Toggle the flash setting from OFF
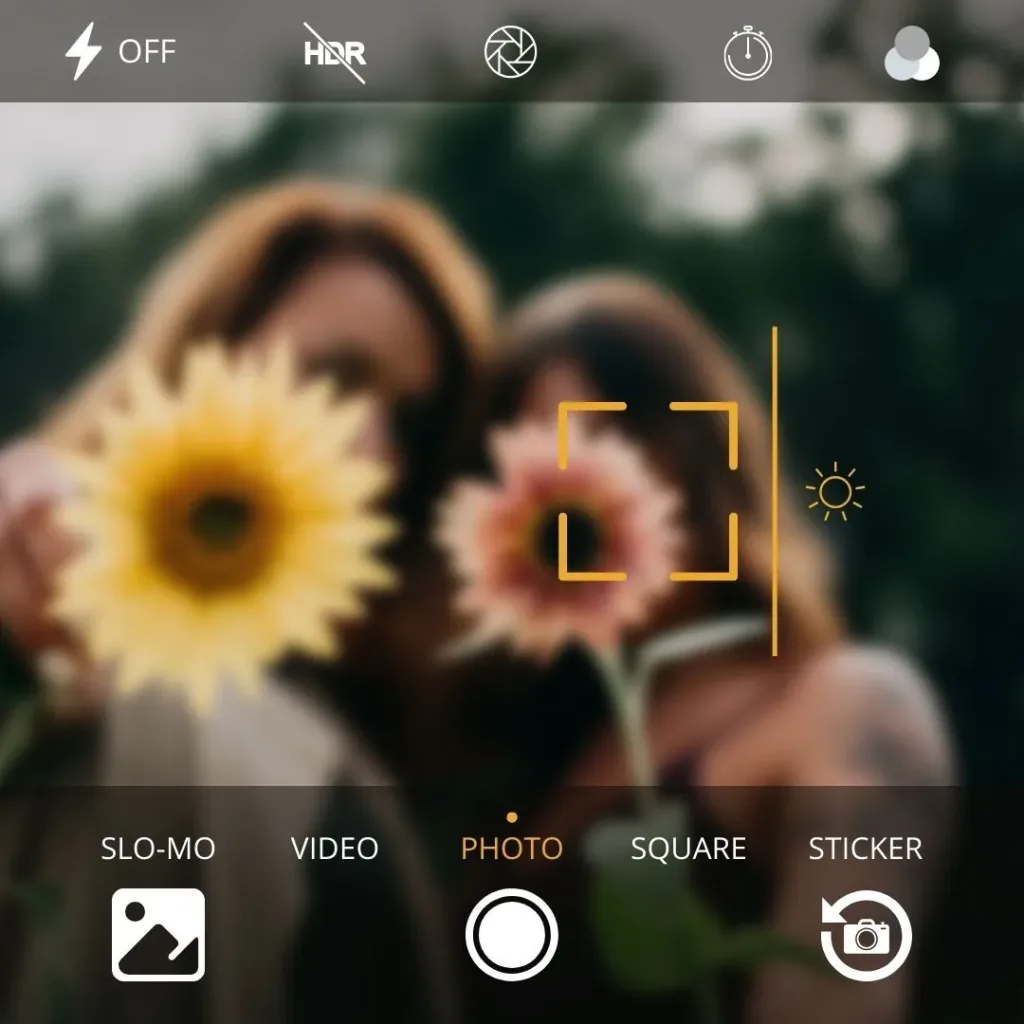Image resolution: width=1024 pixels, height=1024 pixels. pyautogui.click(x=120, y=52)
